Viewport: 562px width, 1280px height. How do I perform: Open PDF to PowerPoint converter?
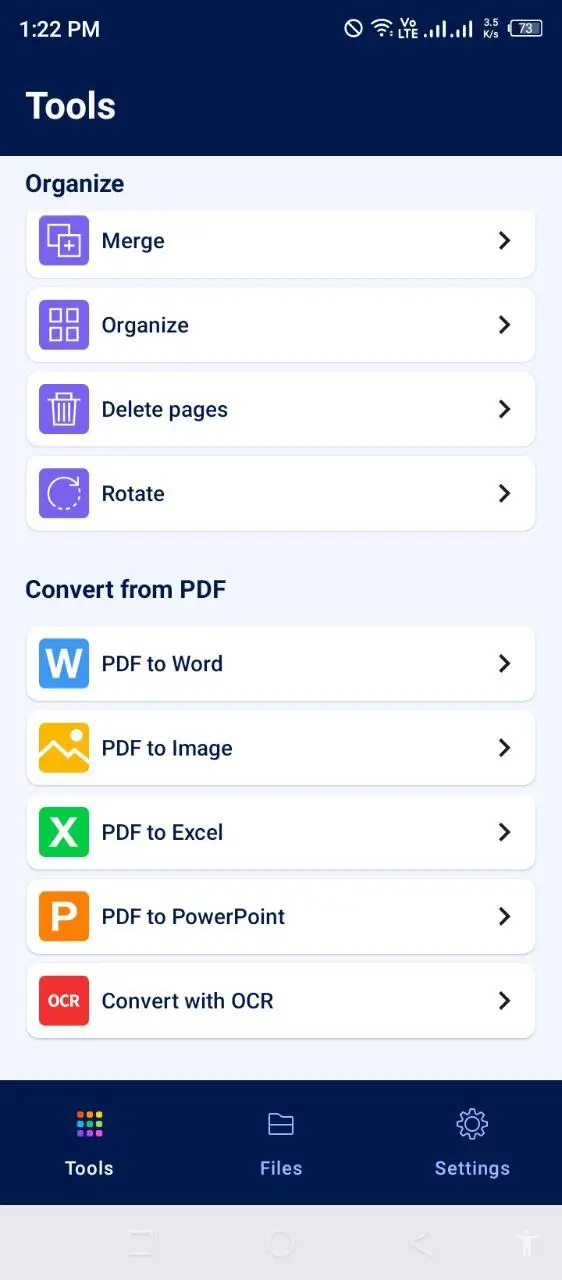[281, 916]
